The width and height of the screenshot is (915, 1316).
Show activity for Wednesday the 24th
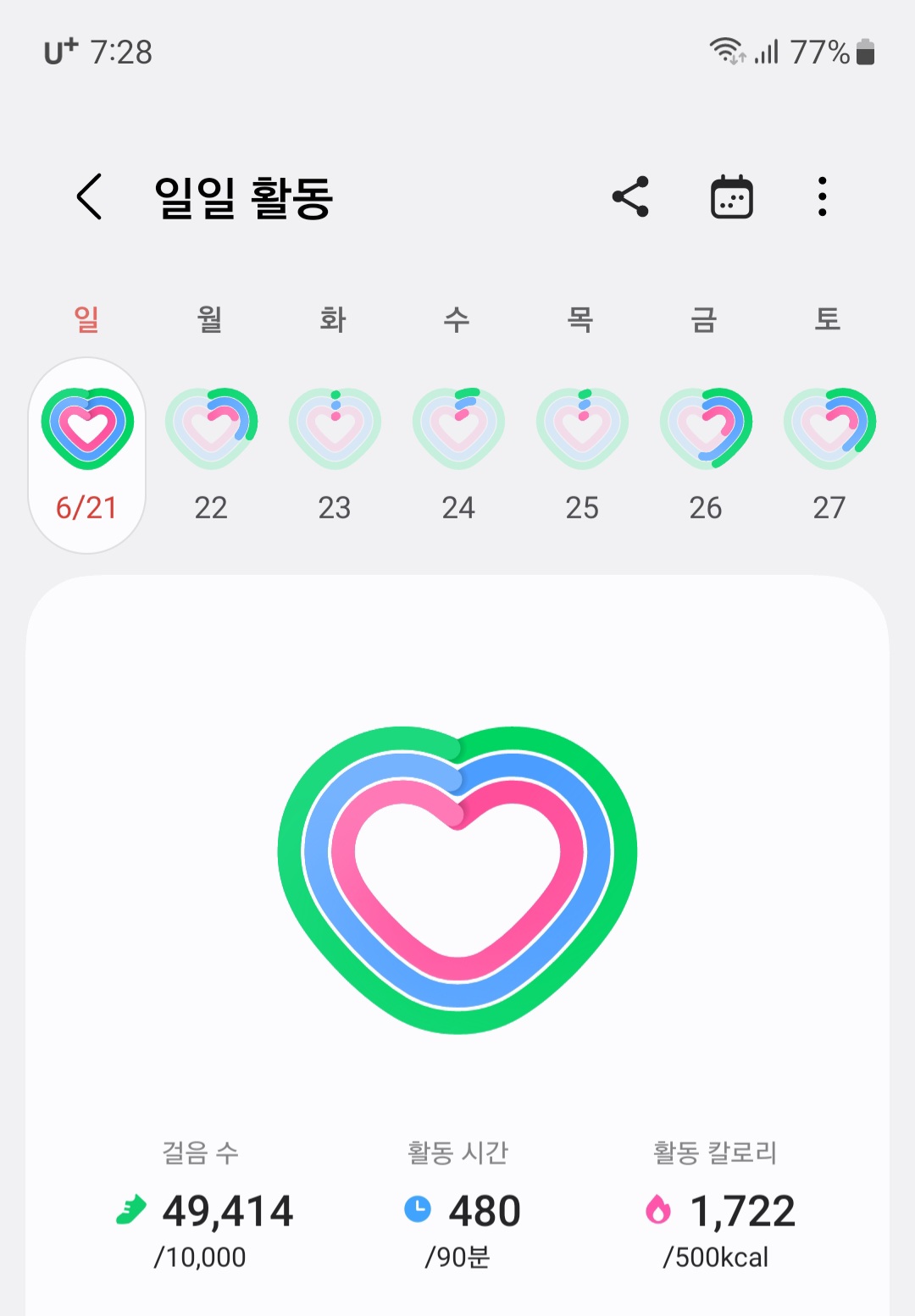pos(458,454)
